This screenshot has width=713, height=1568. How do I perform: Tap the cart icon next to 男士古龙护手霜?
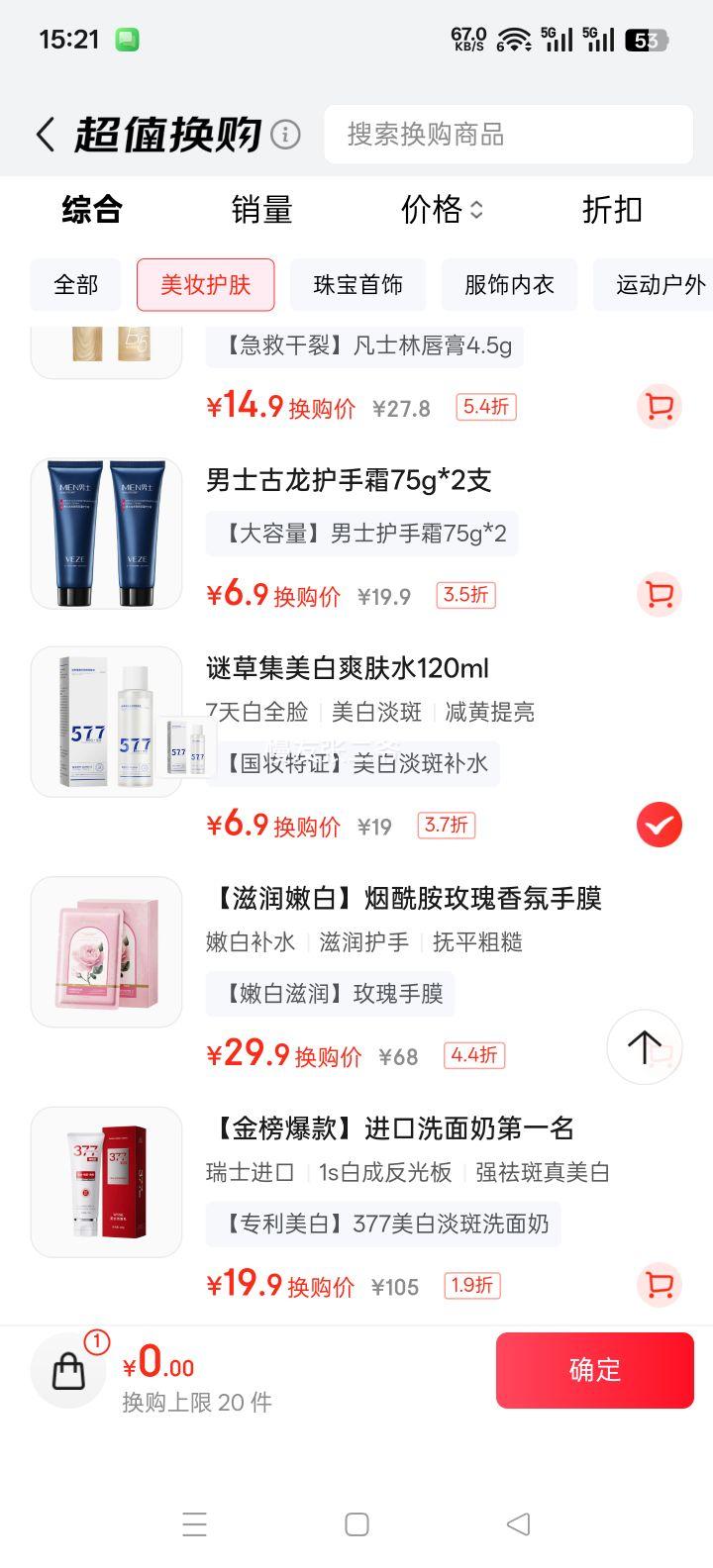click(659, 594)
